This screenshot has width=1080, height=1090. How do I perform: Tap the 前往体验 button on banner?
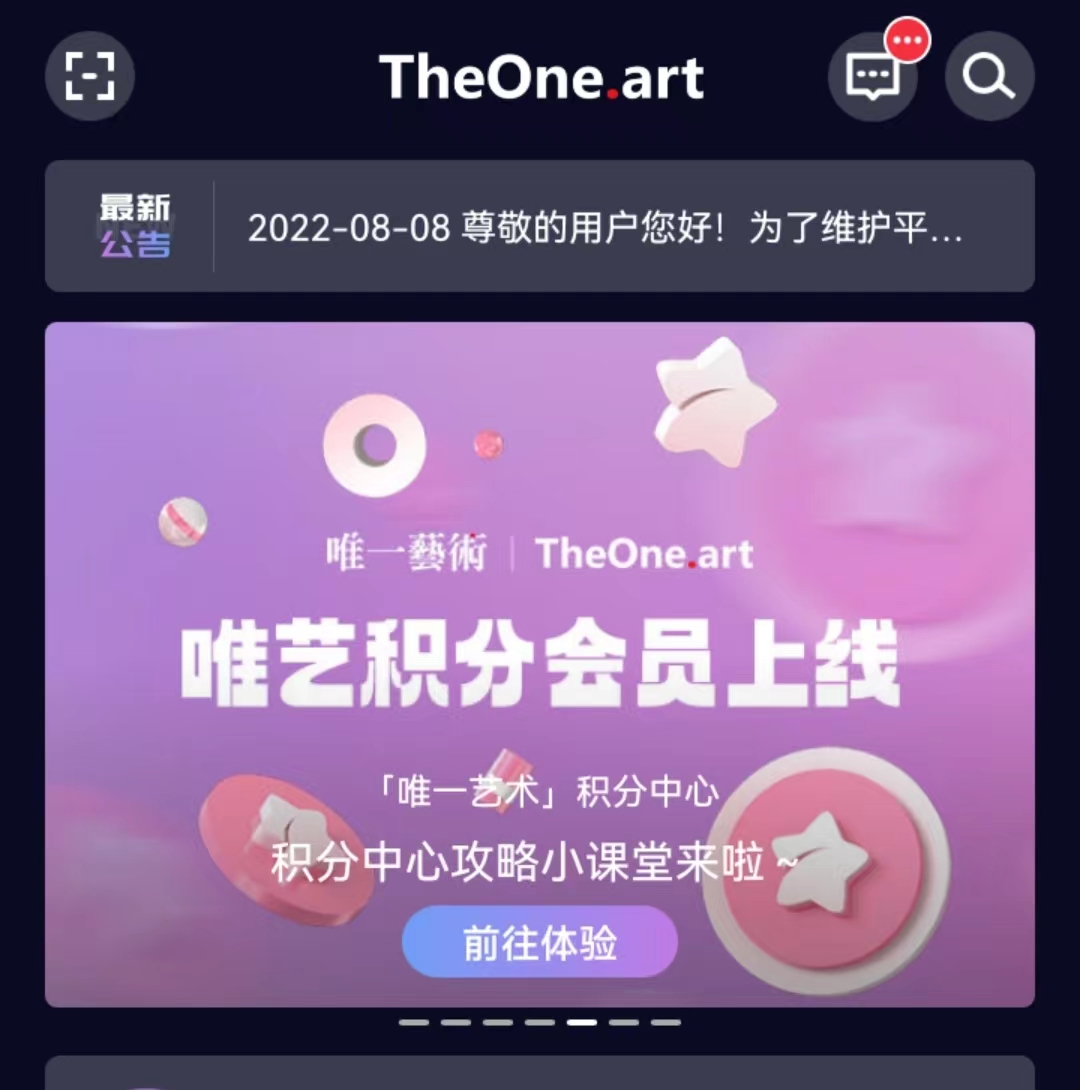540,942
